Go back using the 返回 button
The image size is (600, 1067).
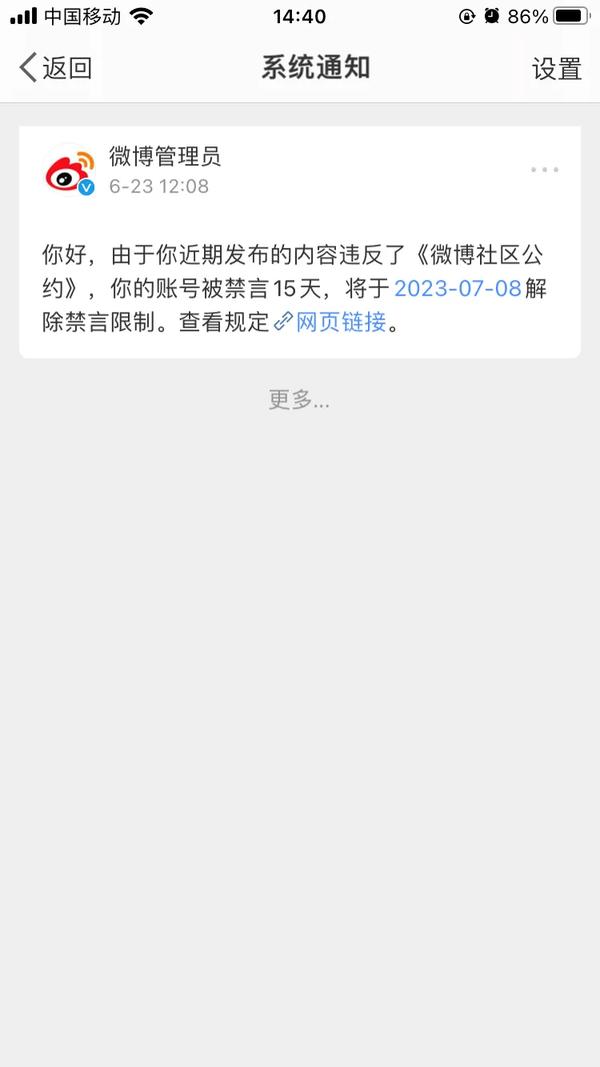coord(56,69)
